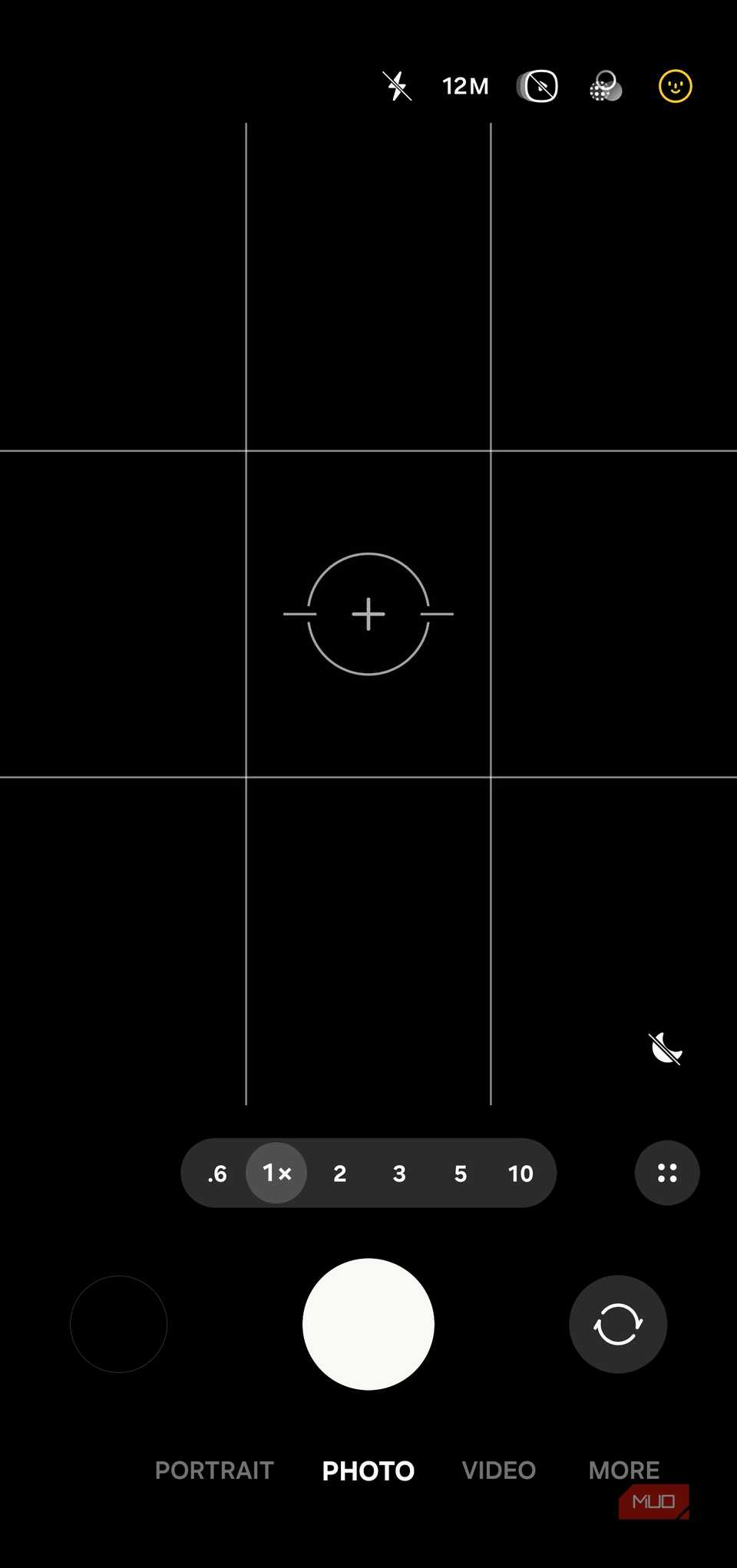Image resolution: width=737 pixels, height=1568 pixels.
Task: Open the filters and effects icon
Action: tap(606, 86)
